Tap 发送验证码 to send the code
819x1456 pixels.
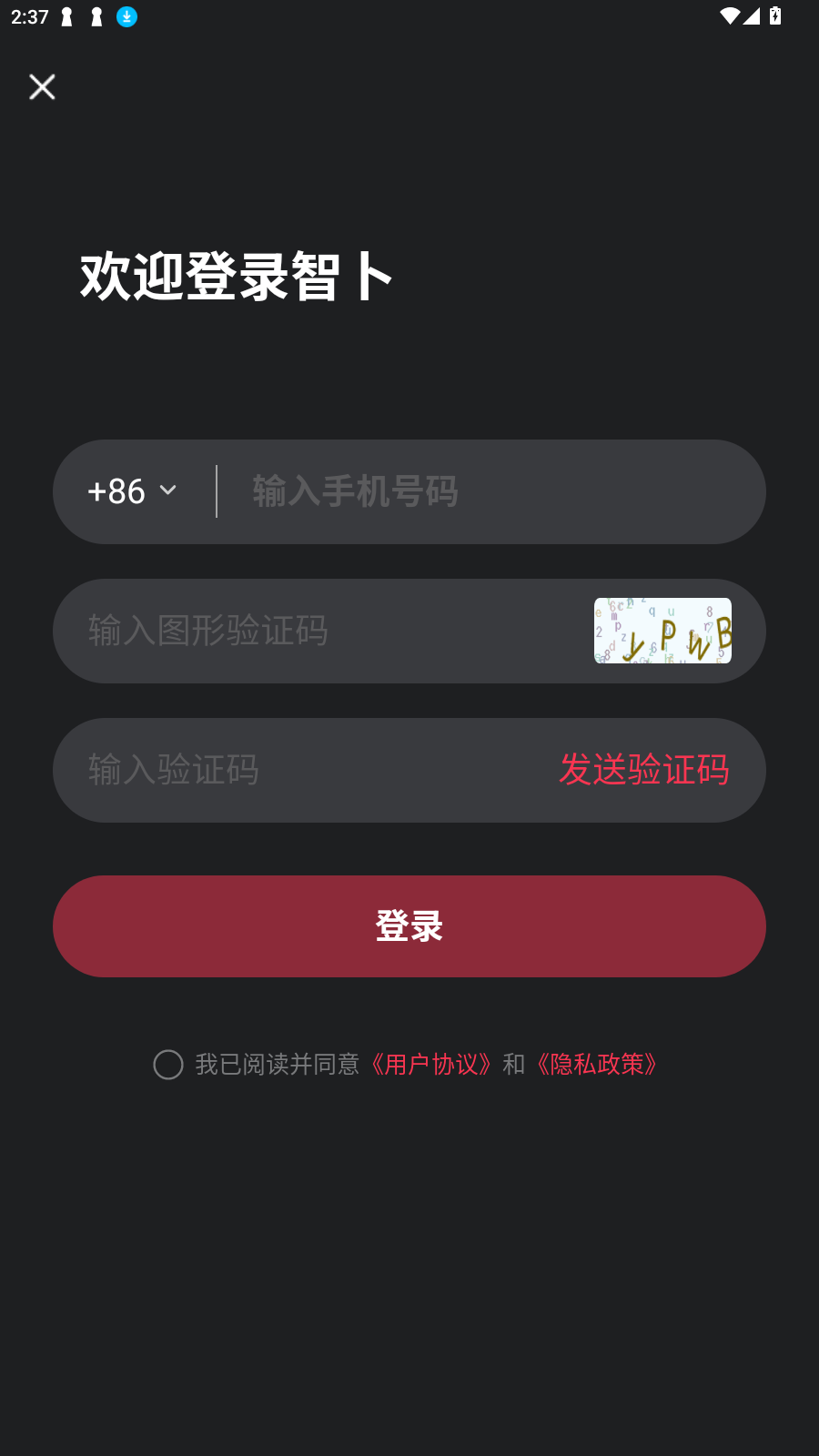coord(643,770)
